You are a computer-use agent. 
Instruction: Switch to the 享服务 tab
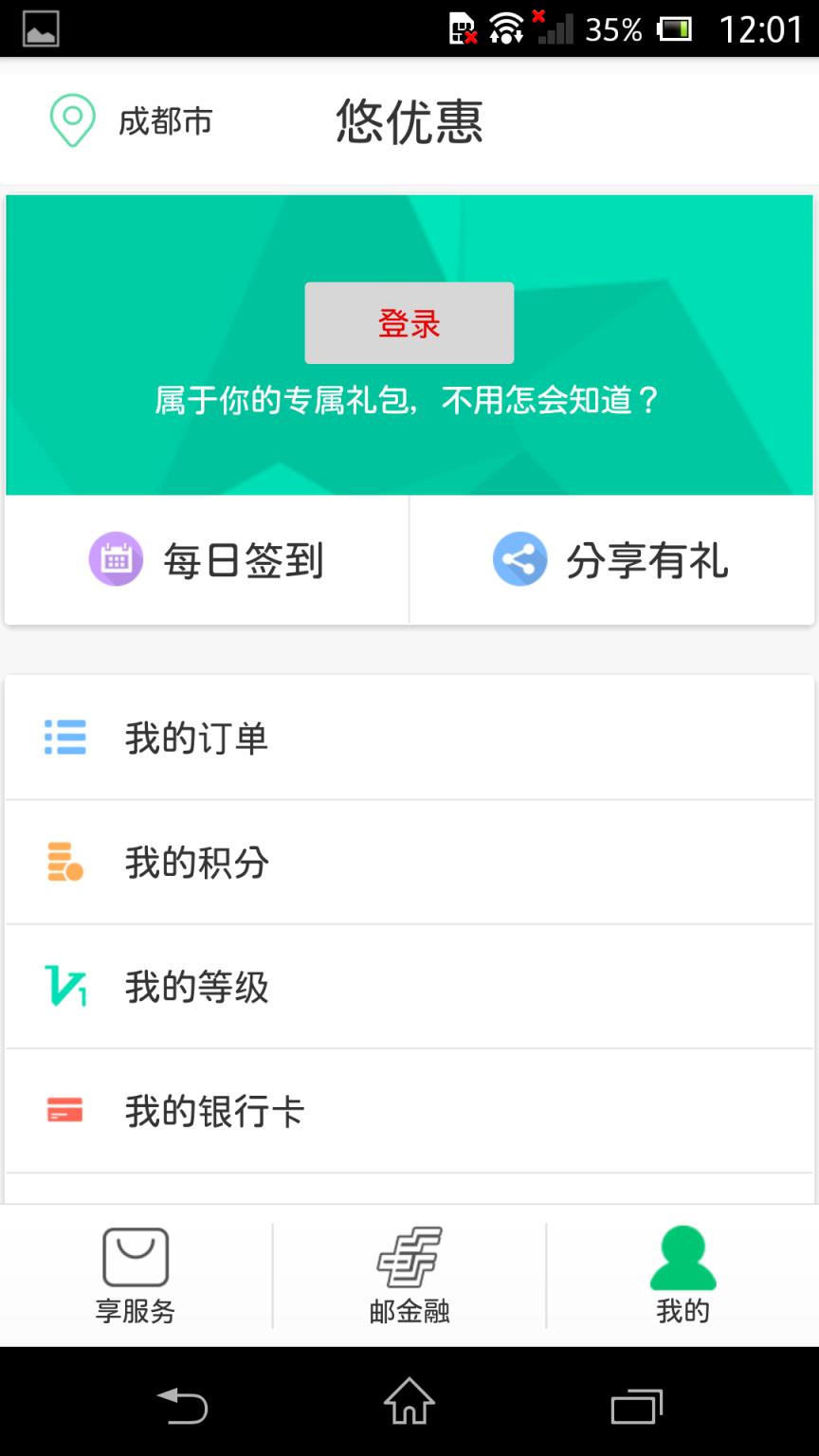coord(136,1275)
